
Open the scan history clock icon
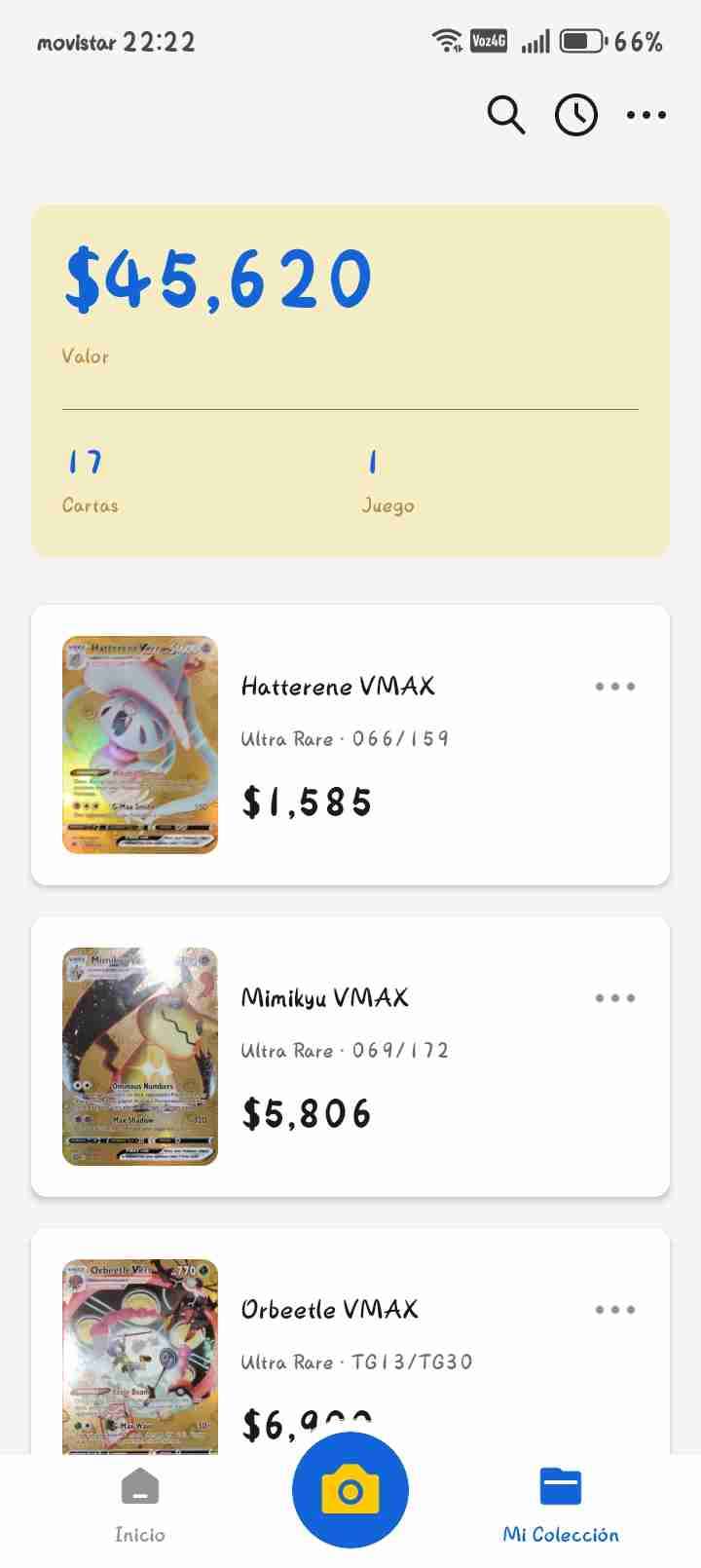tap(576, 115)
